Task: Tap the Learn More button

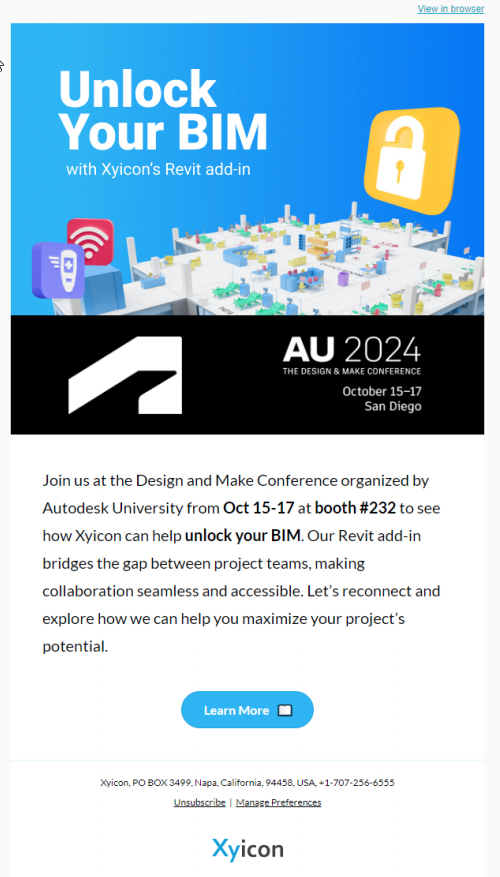Action: (247, 710)
